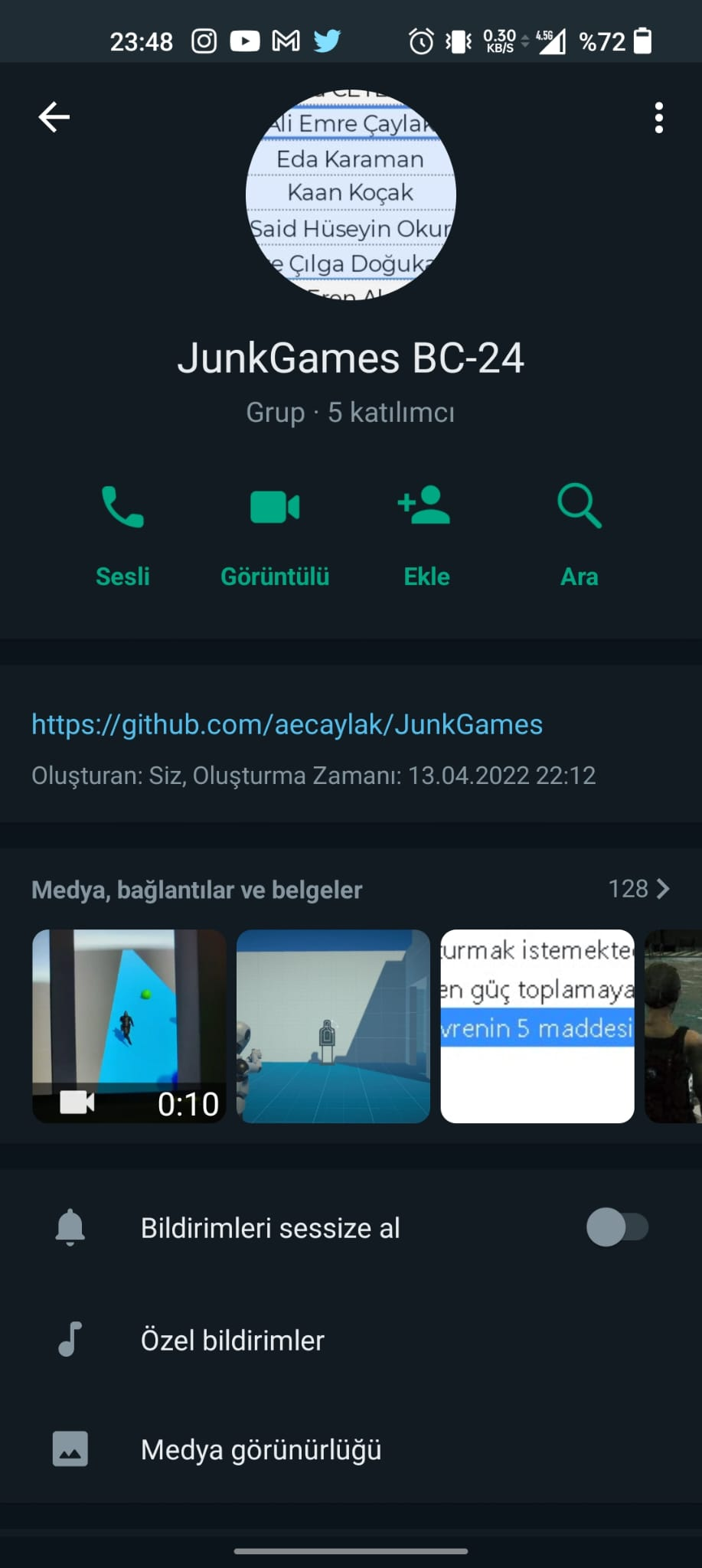Go back with the arrow button
702x1568 pixels.
click(x=53, y=117)
